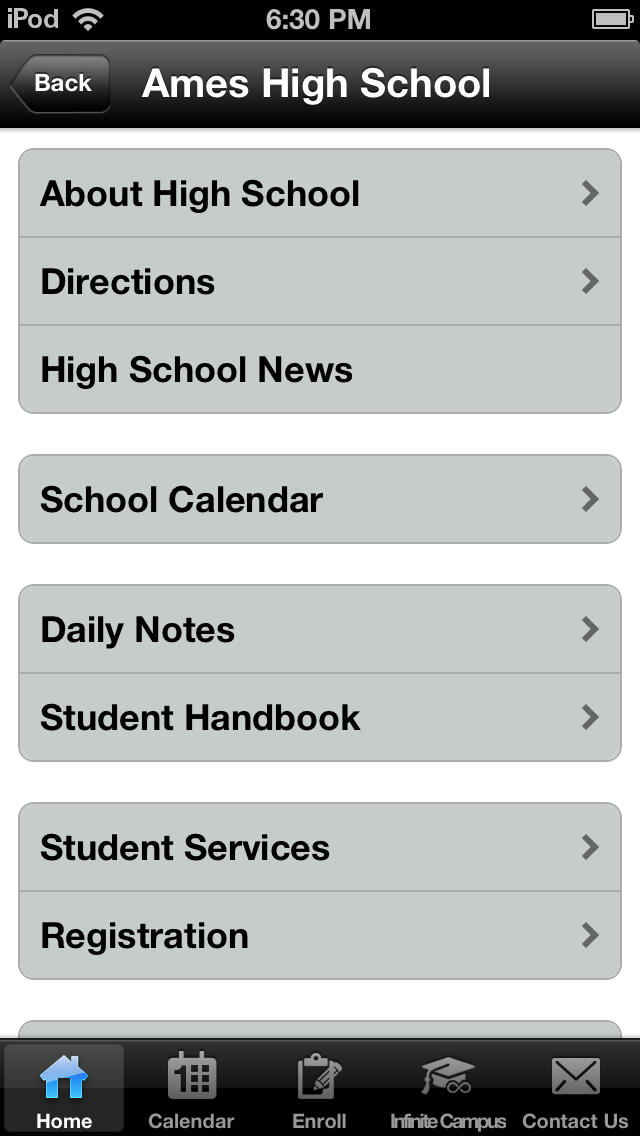Switch to the Home tab

click(x=64, y=1089)
